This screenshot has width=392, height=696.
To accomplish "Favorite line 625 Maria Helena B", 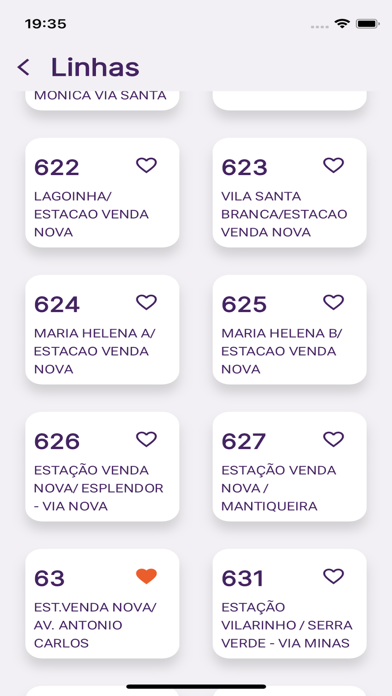I will (333, 303).
